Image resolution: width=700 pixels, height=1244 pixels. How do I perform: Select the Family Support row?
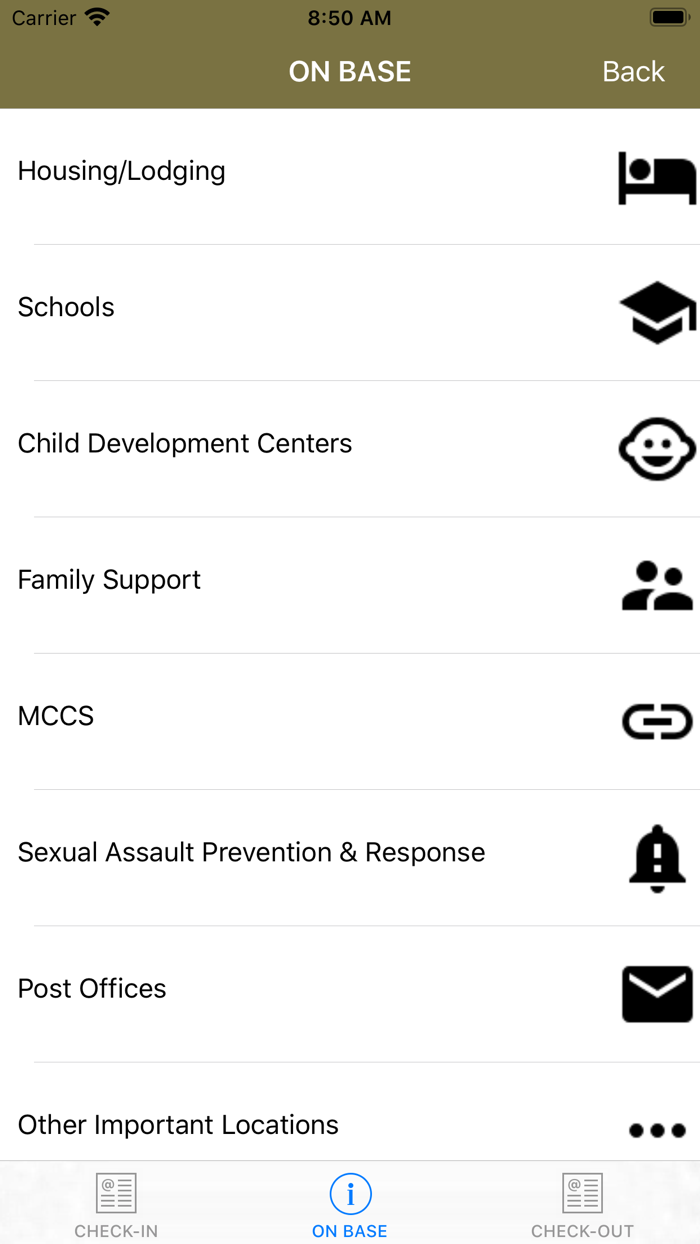110,580
